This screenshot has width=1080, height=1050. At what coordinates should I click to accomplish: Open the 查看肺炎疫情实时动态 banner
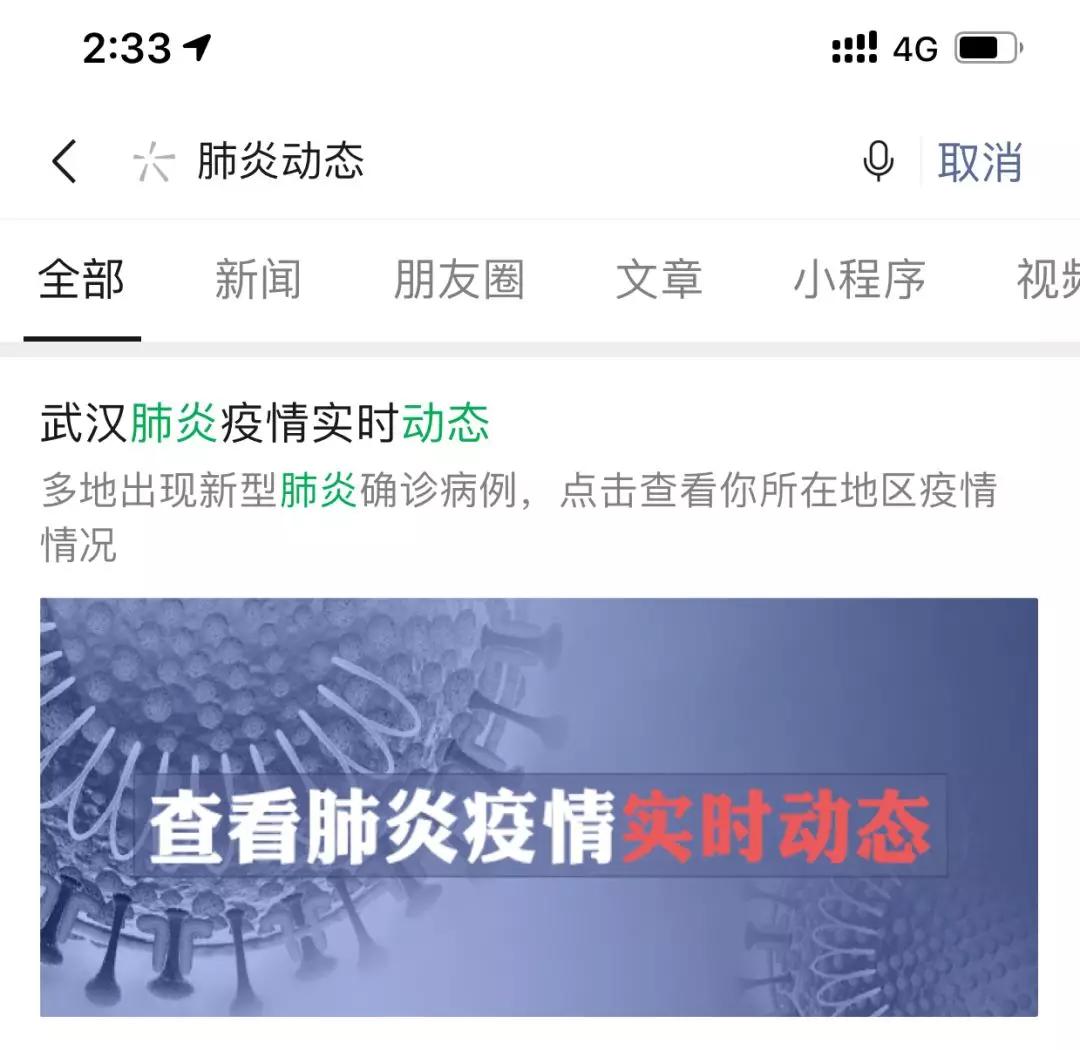pos(538,806)
